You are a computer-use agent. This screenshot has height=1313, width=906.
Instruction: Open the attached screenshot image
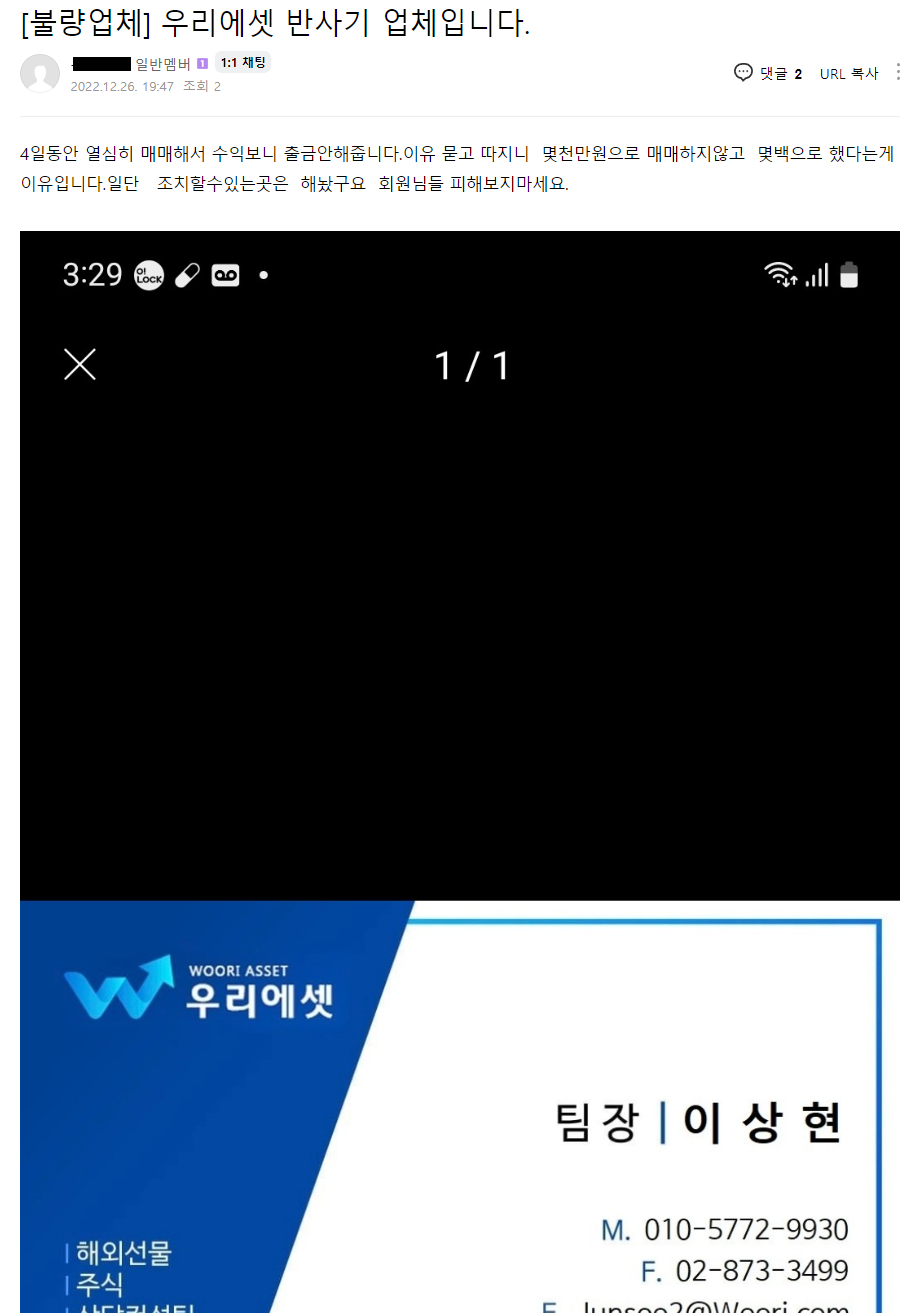[460, 770]
